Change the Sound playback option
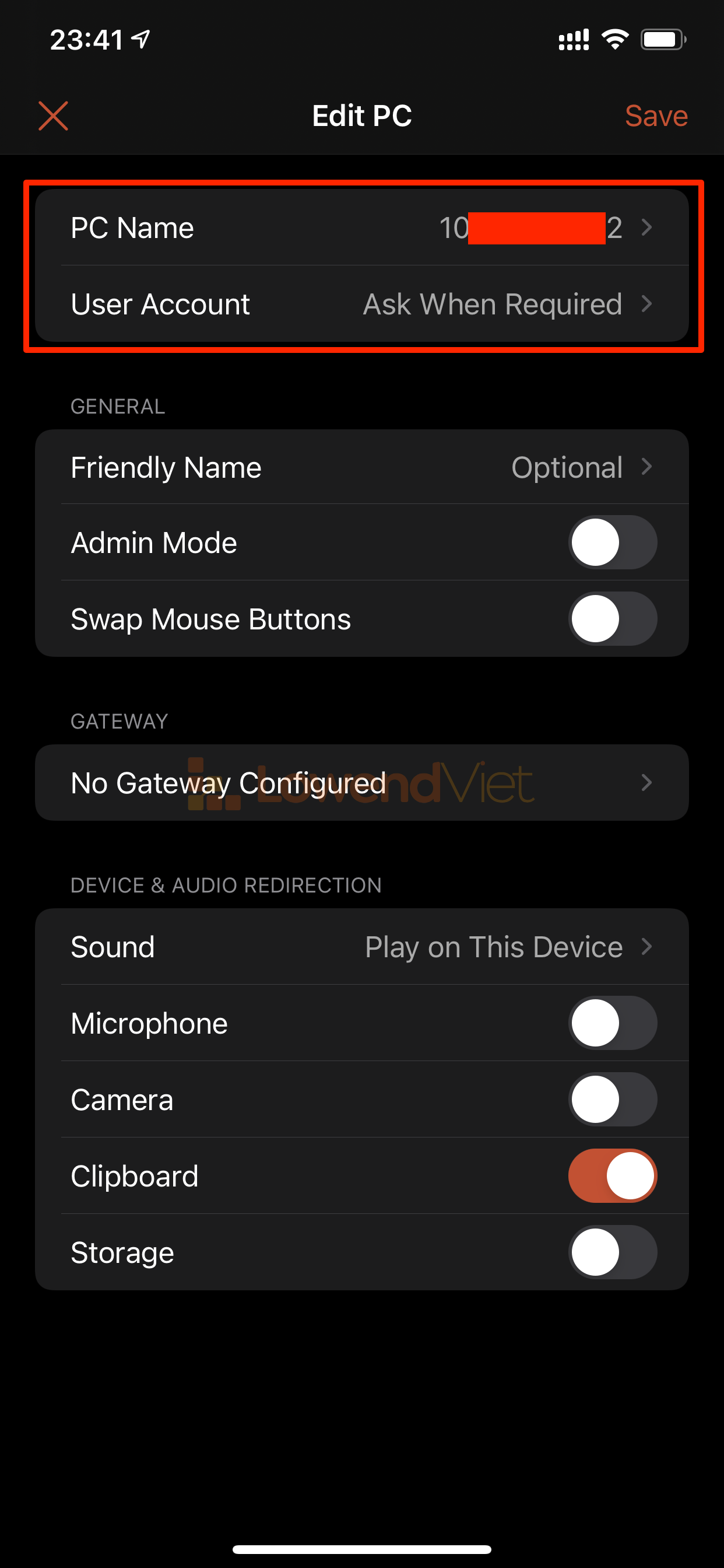This screenshot has height=1568, width=724. pyautogui.click(x=361, y=947)
